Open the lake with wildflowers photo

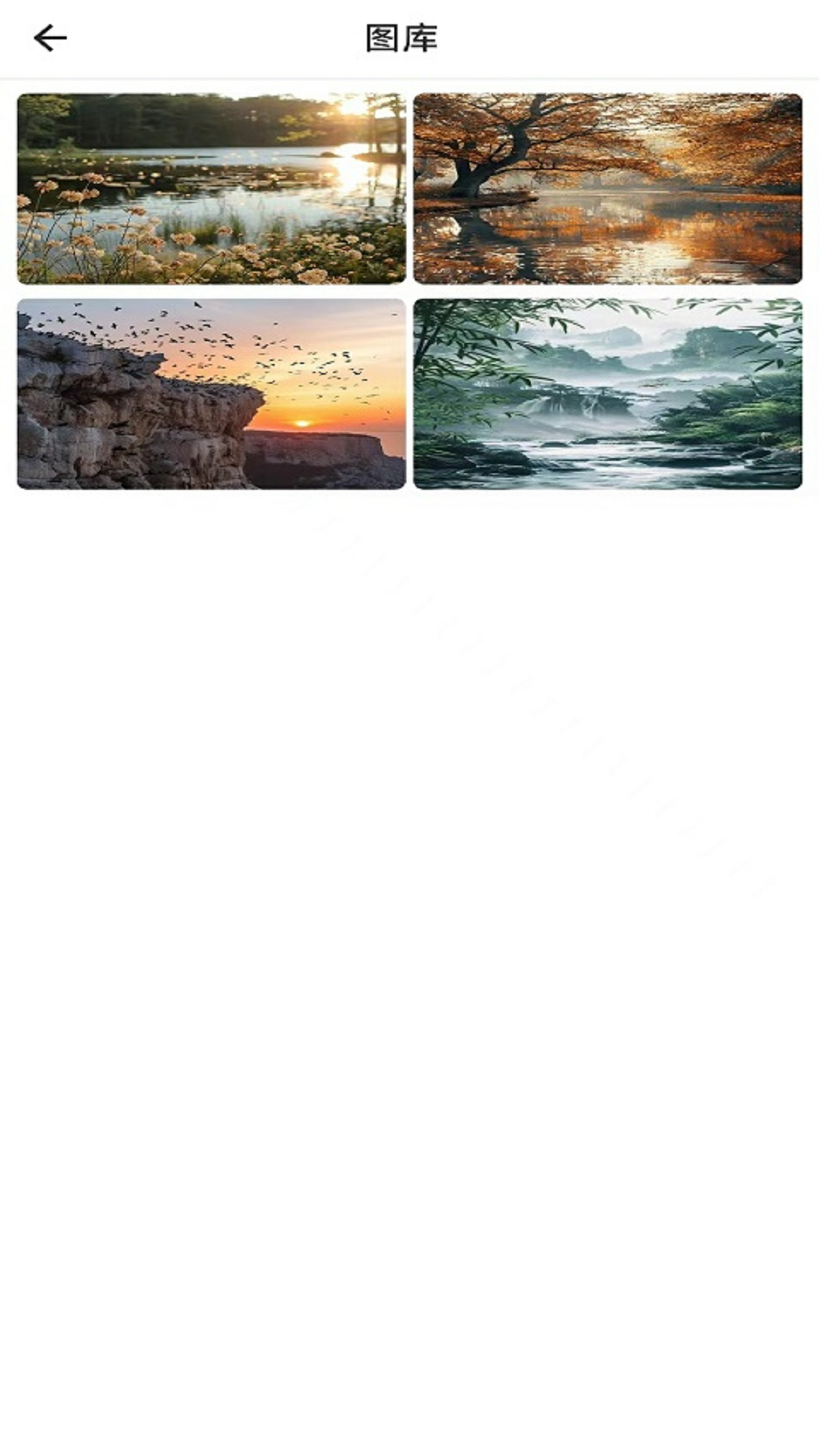point(211,188)
